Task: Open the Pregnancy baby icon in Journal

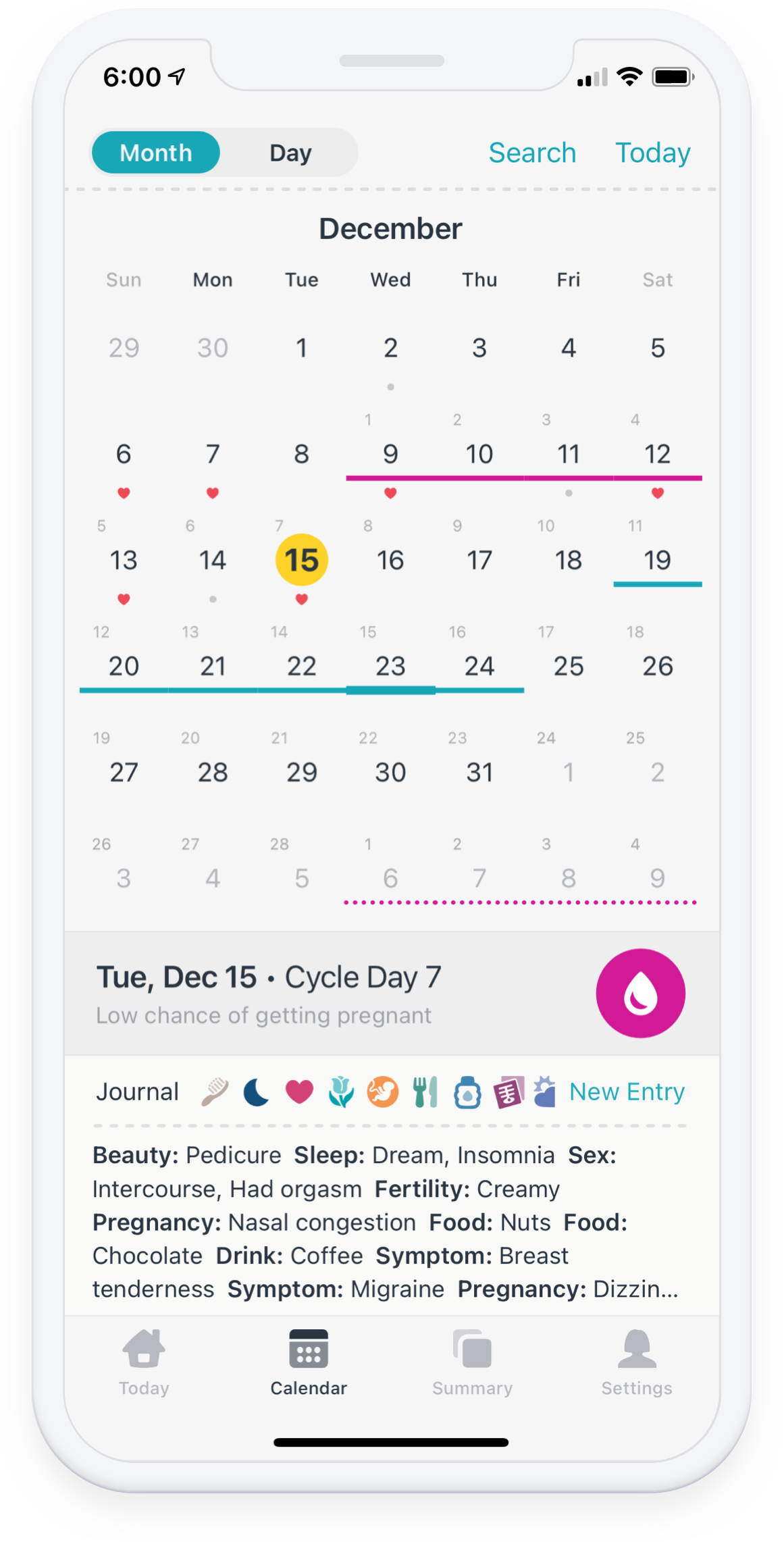Action: click(x=383, y=1091)
